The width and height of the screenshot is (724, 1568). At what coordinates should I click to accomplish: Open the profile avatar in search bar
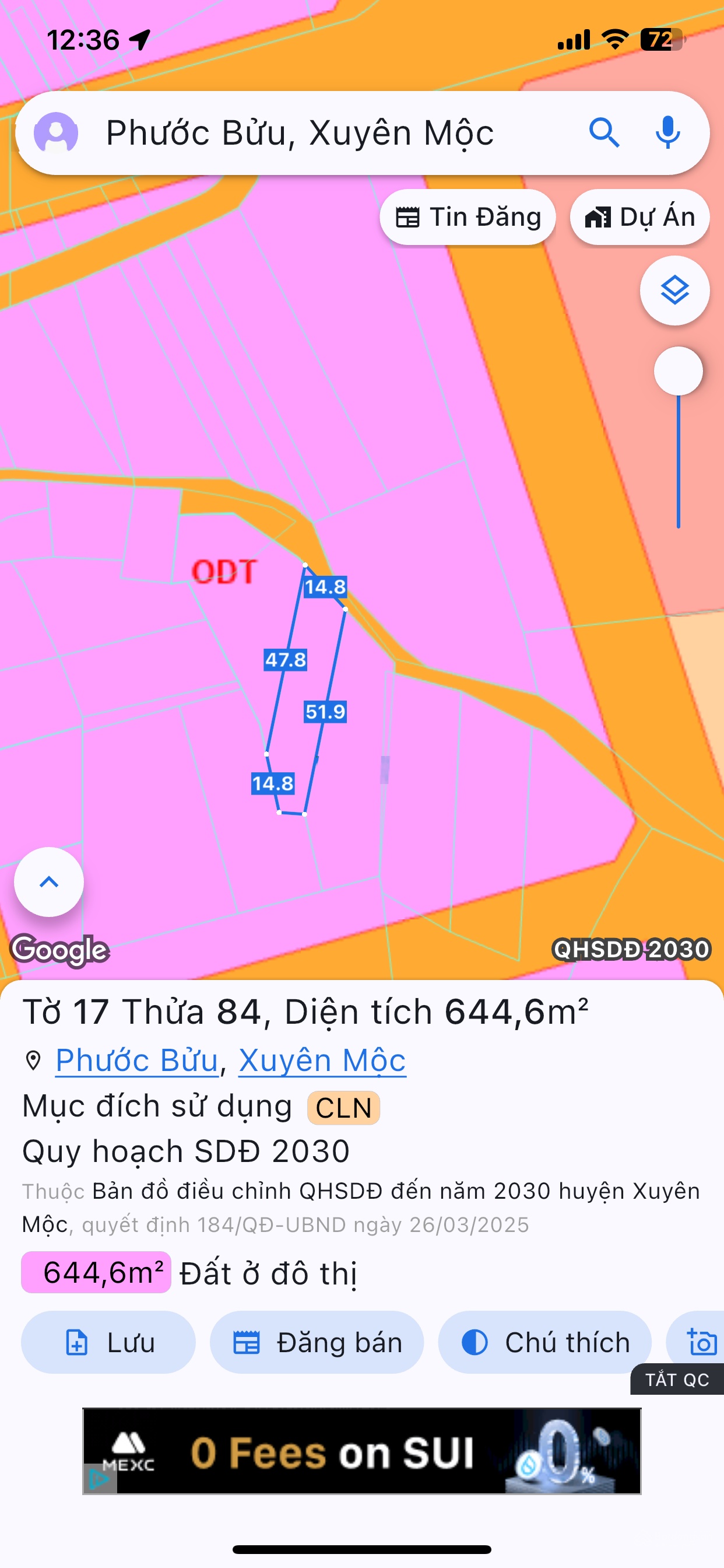pyautogui.click(x=56, y=132)
